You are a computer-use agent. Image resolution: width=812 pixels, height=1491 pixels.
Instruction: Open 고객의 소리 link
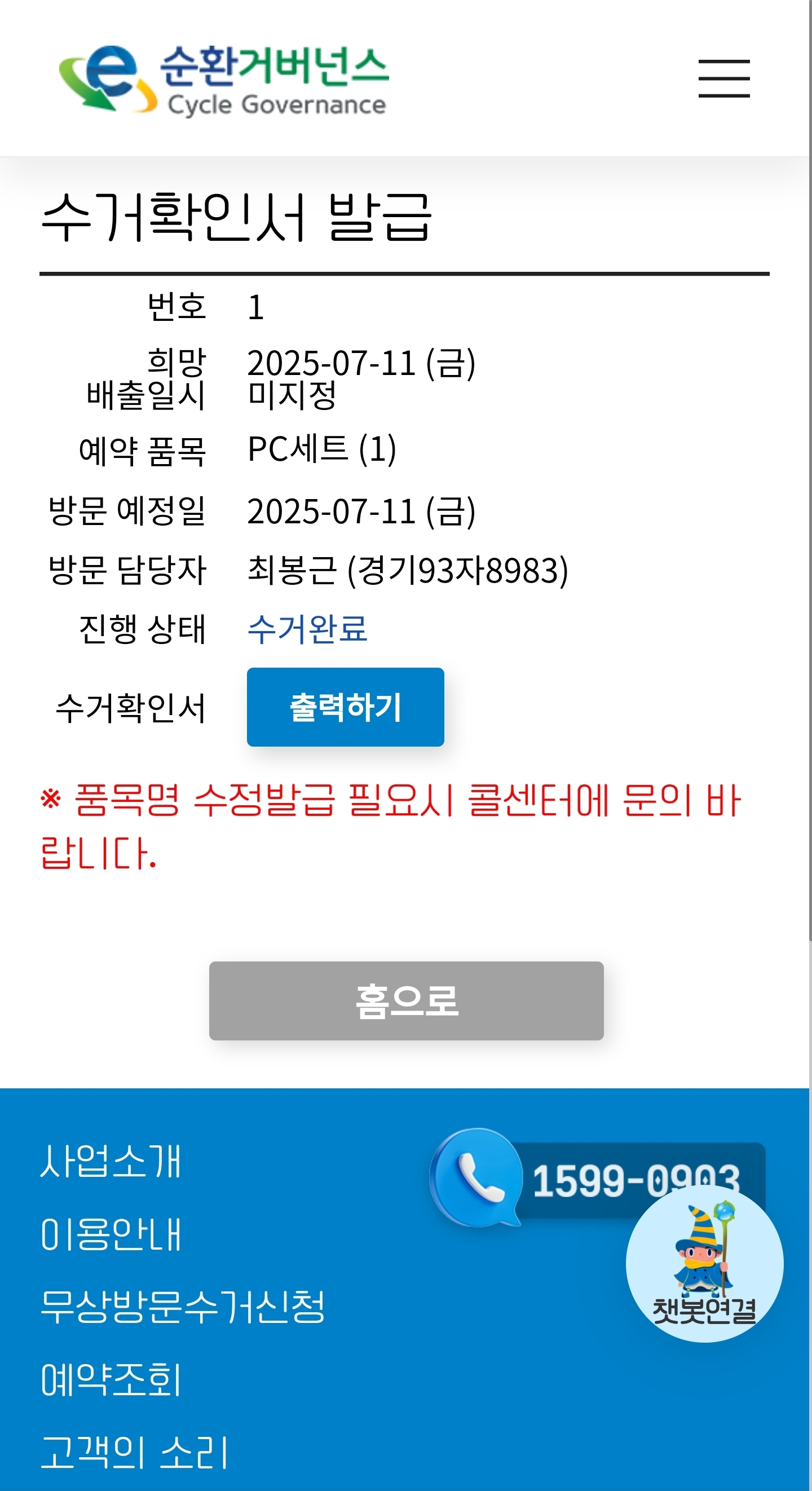[135, 1452]
